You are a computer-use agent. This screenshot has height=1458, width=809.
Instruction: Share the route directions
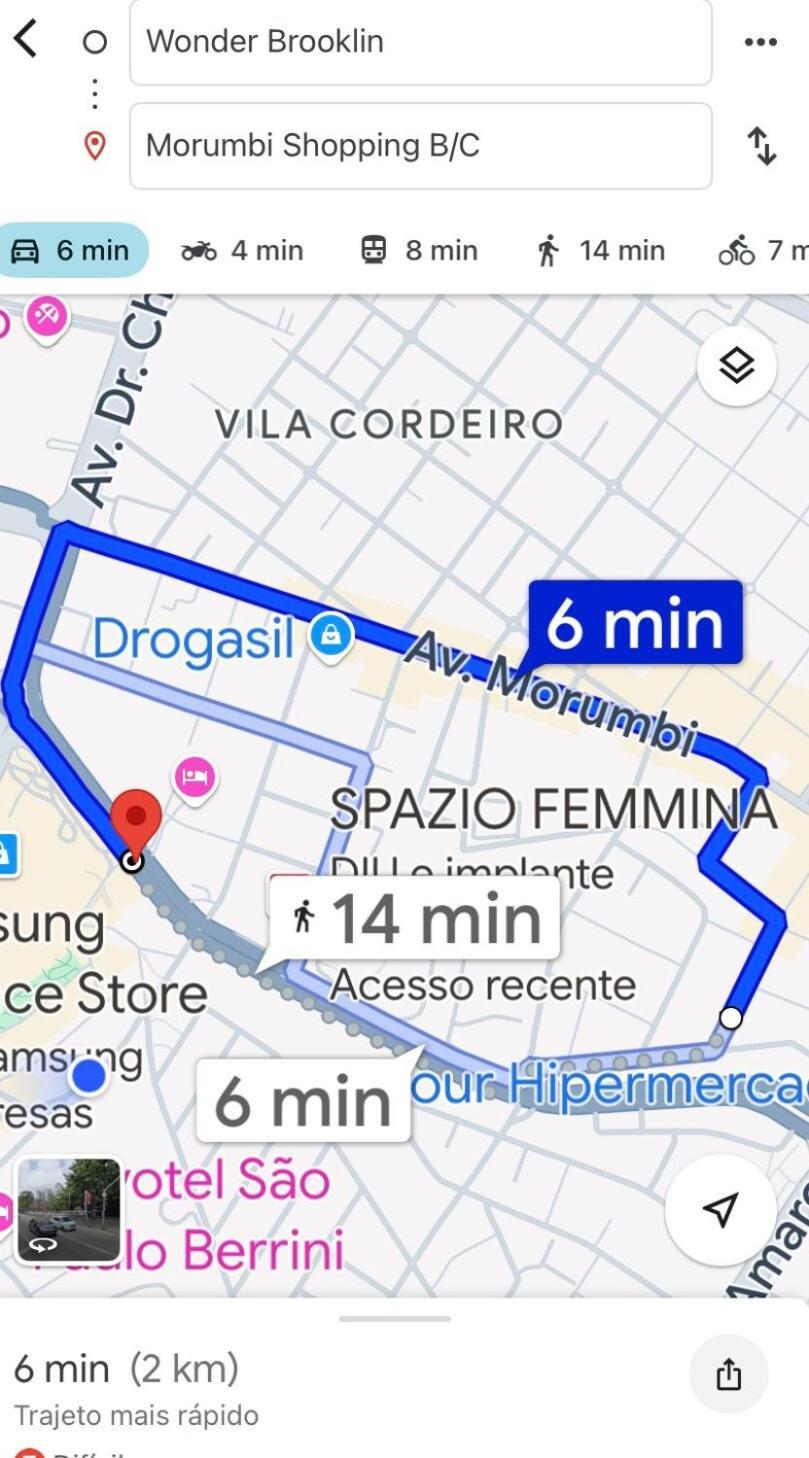click(x=728, y=1374)
